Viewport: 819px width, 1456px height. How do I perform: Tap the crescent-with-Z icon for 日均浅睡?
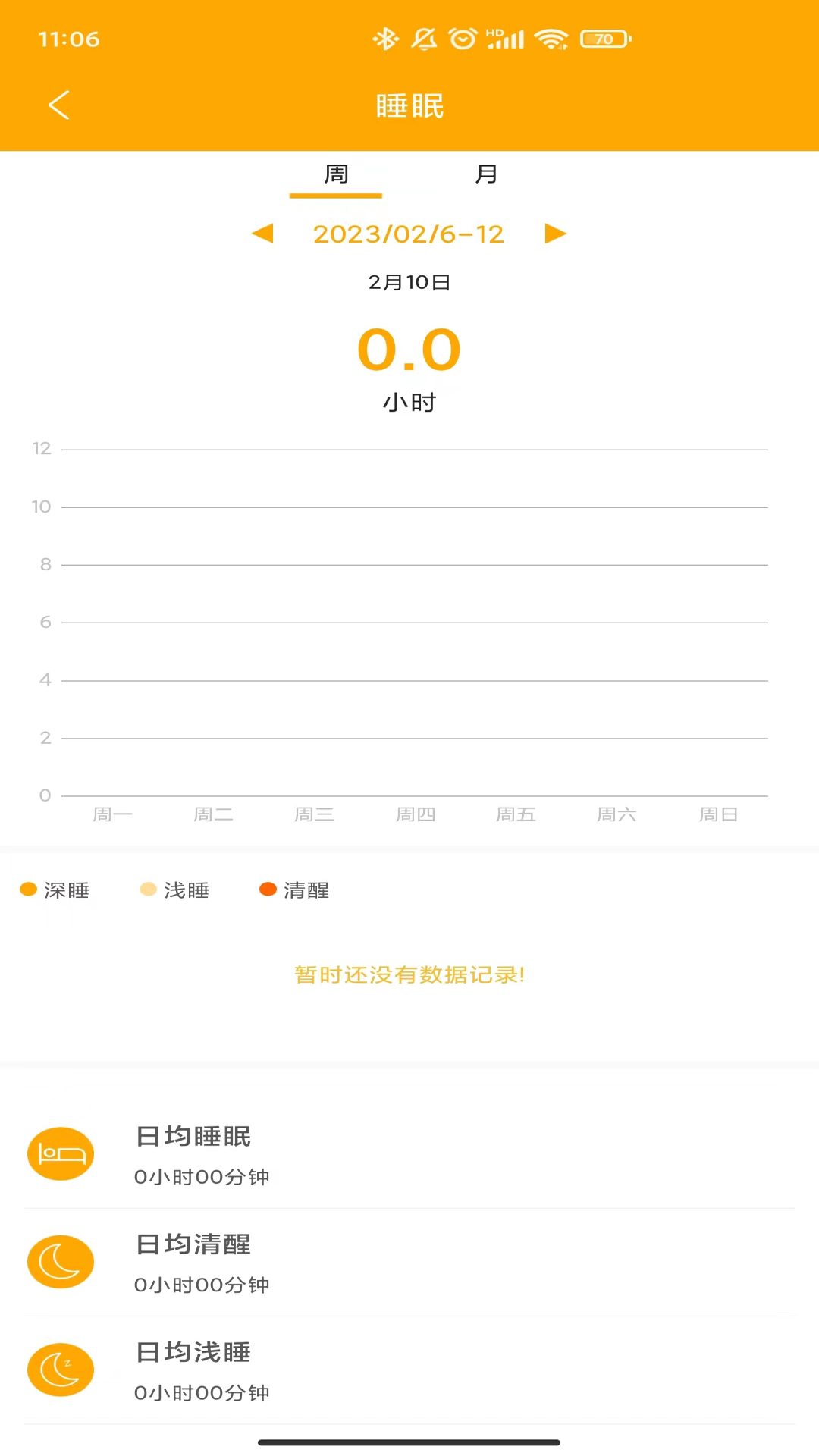[x=61, y=1370]
